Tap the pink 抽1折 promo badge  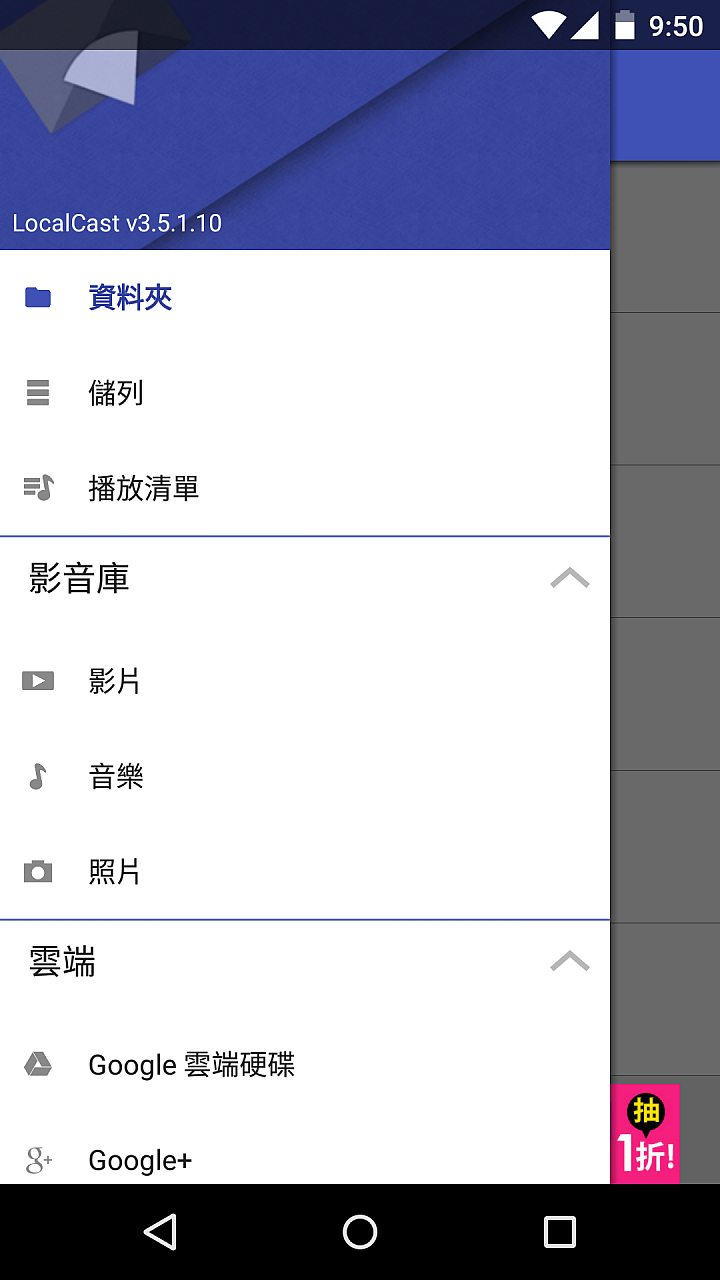(645, 1134)
